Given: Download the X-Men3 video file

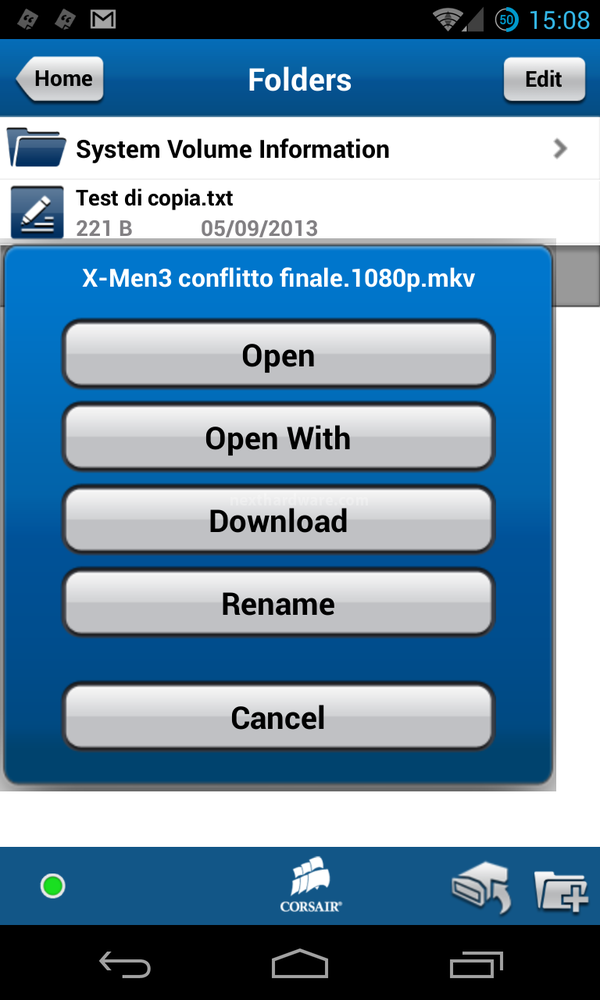Looking at the screenshot, I should (x=278, y=520).
